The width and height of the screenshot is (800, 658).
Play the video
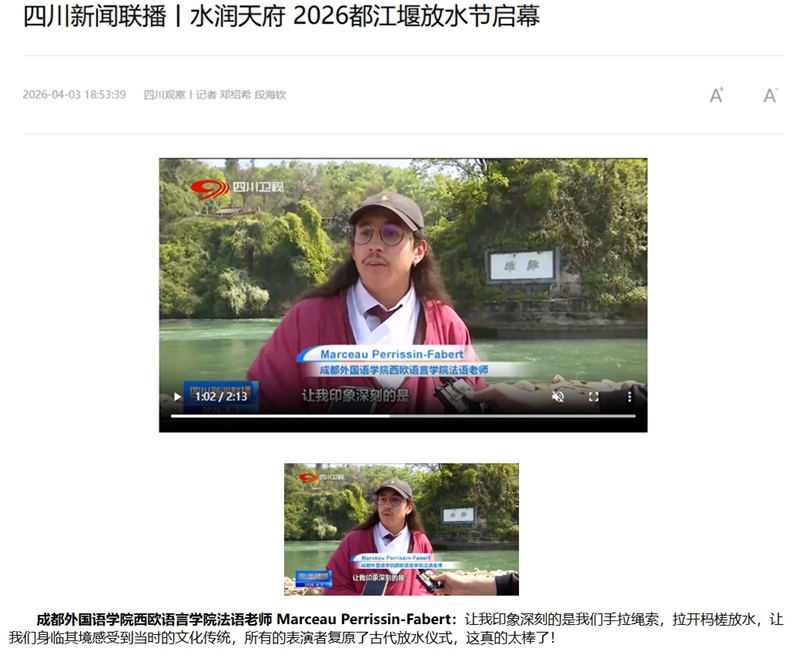point(178,396)
